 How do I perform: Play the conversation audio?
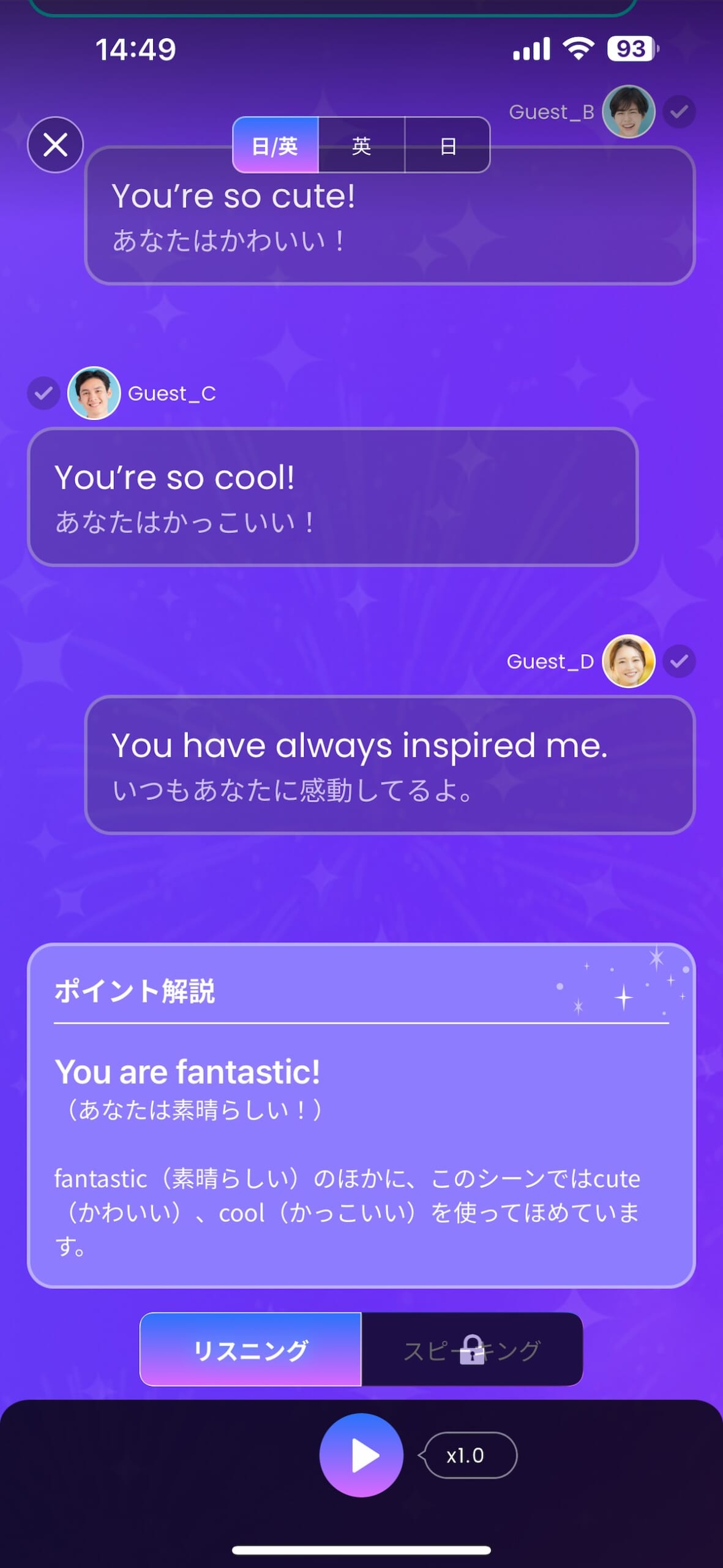361,1455
